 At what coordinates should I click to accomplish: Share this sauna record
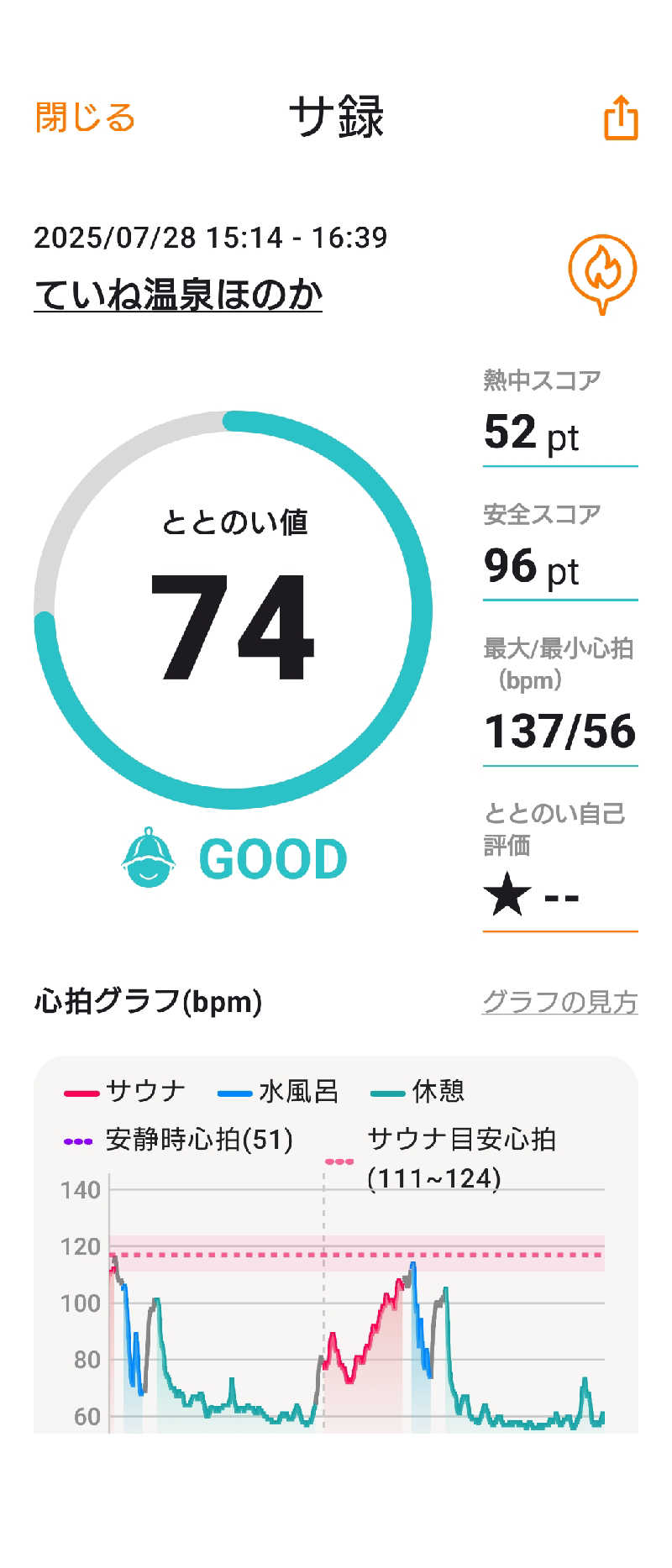click(621, 118)
